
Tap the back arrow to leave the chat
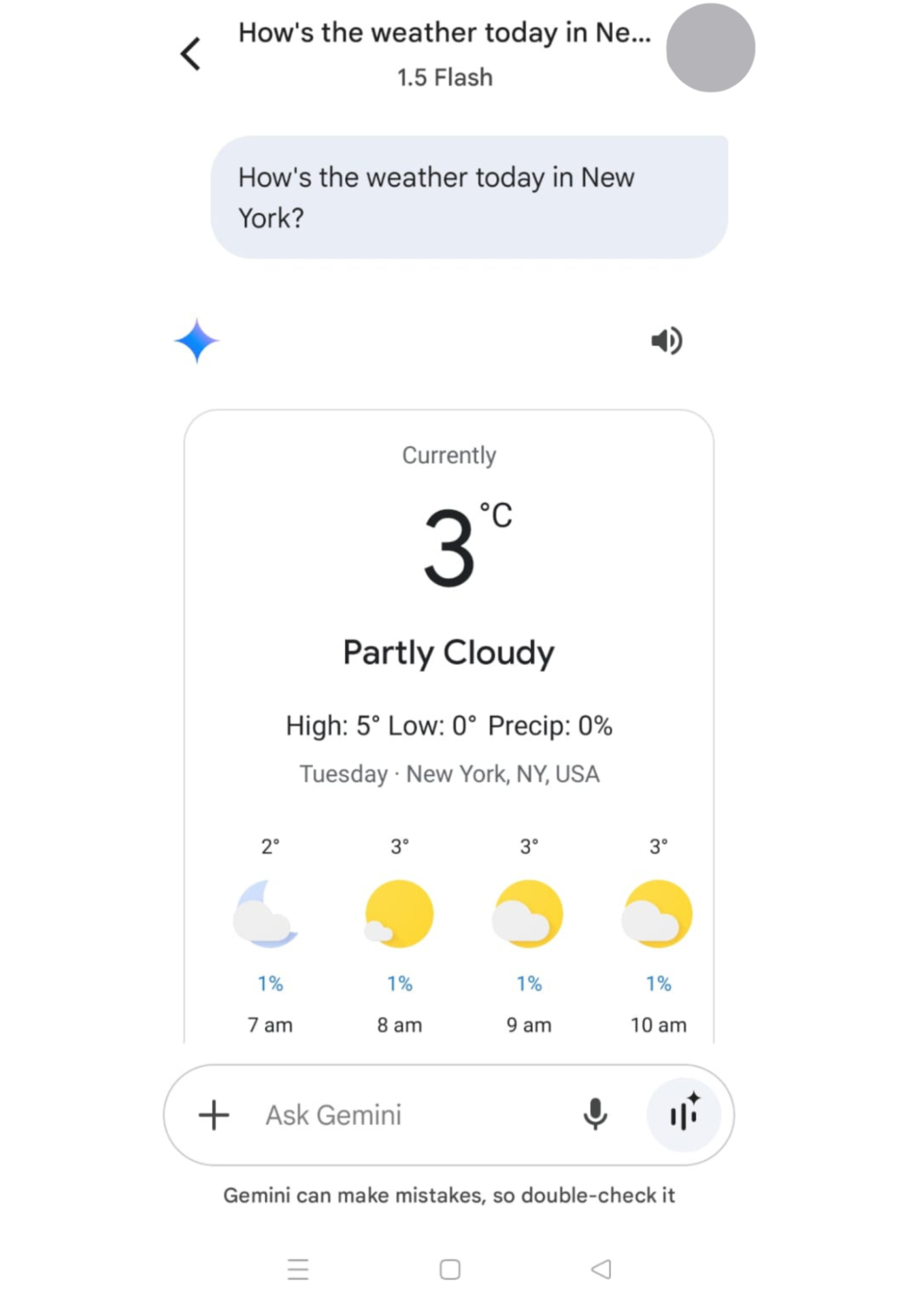tap(191, 53)
